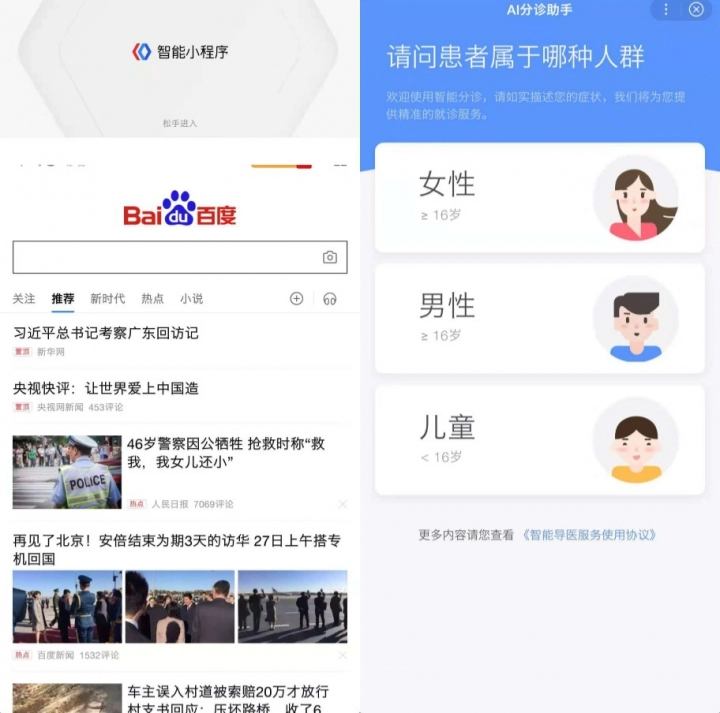Open the headphone listening icon
720x713 pixels.
pos(330,298)
